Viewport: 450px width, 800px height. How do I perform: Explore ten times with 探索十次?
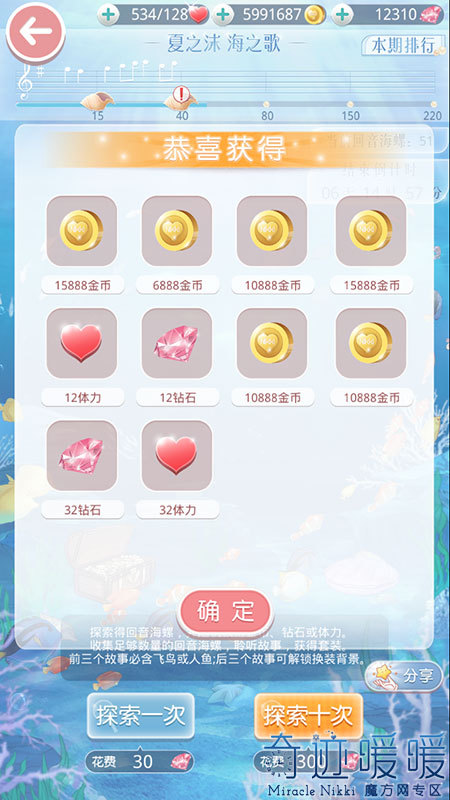pyautogui.click(x=309, y=716)
